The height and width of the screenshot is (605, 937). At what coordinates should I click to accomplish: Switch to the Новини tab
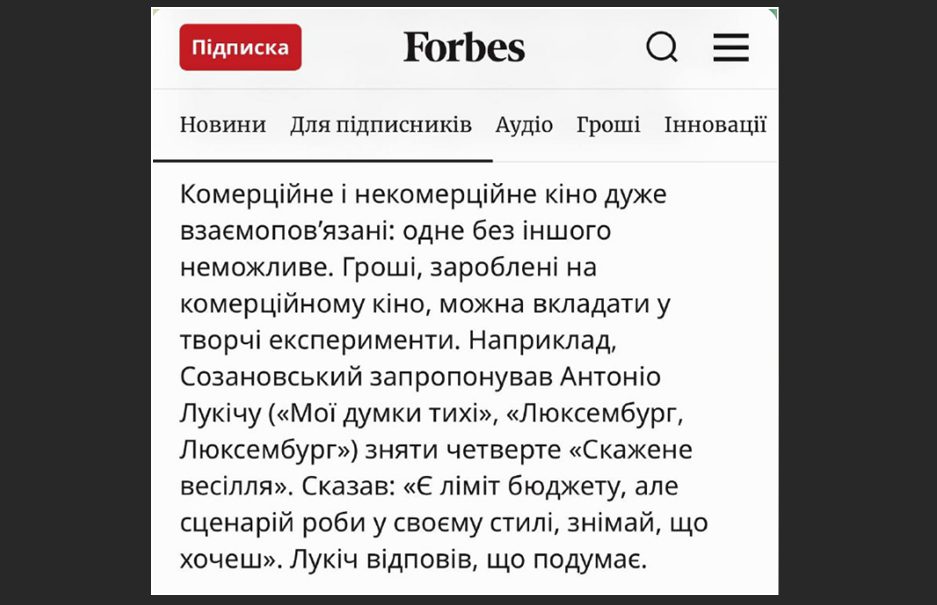(223, 125)
